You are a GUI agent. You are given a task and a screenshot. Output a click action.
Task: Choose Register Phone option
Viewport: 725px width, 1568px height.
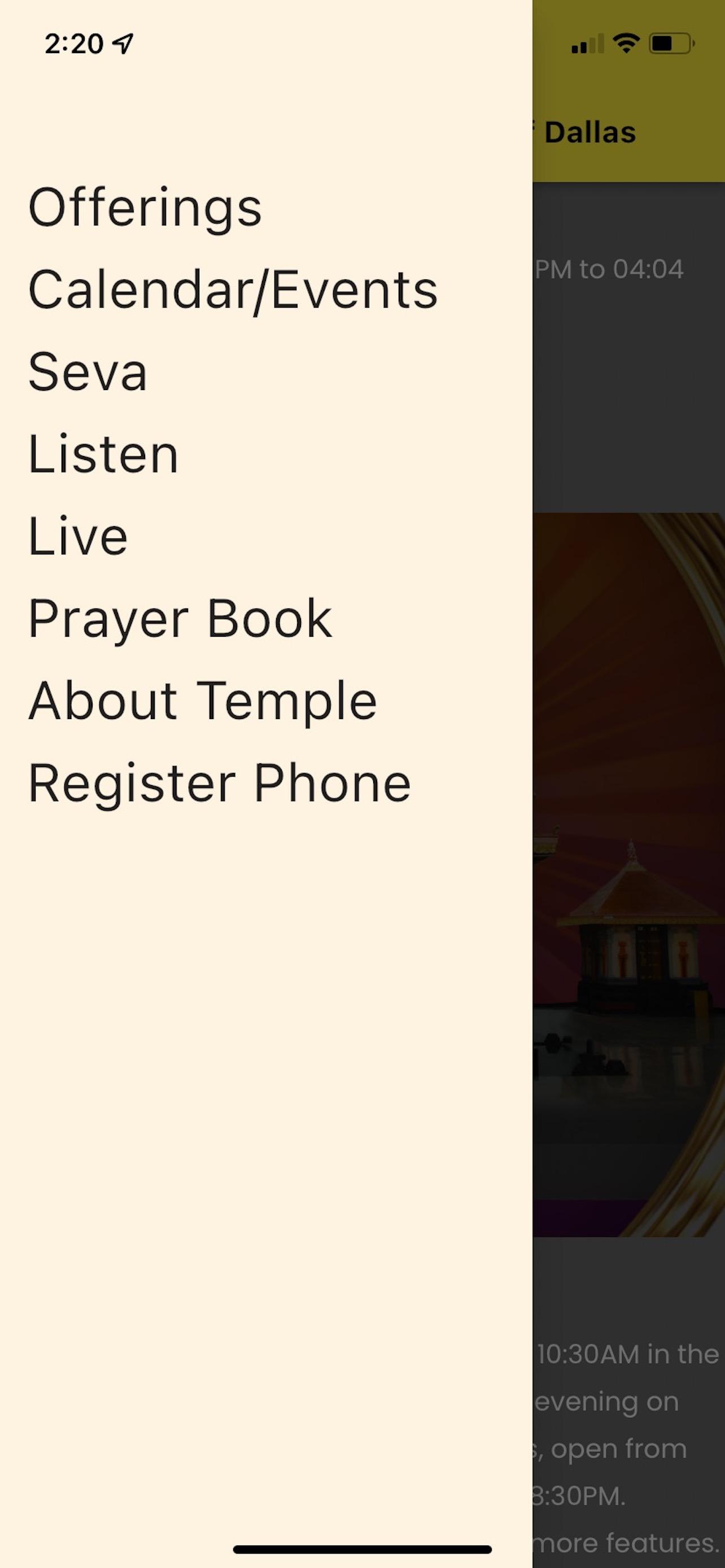point(220,784)
